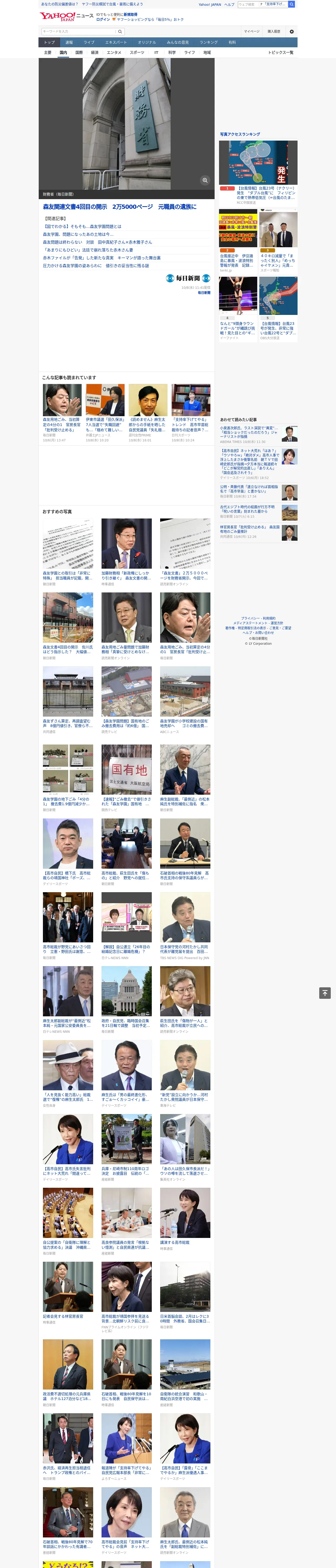Open the 国有地 recommended photo
The image size is (336, 1568).
(126, 769)
